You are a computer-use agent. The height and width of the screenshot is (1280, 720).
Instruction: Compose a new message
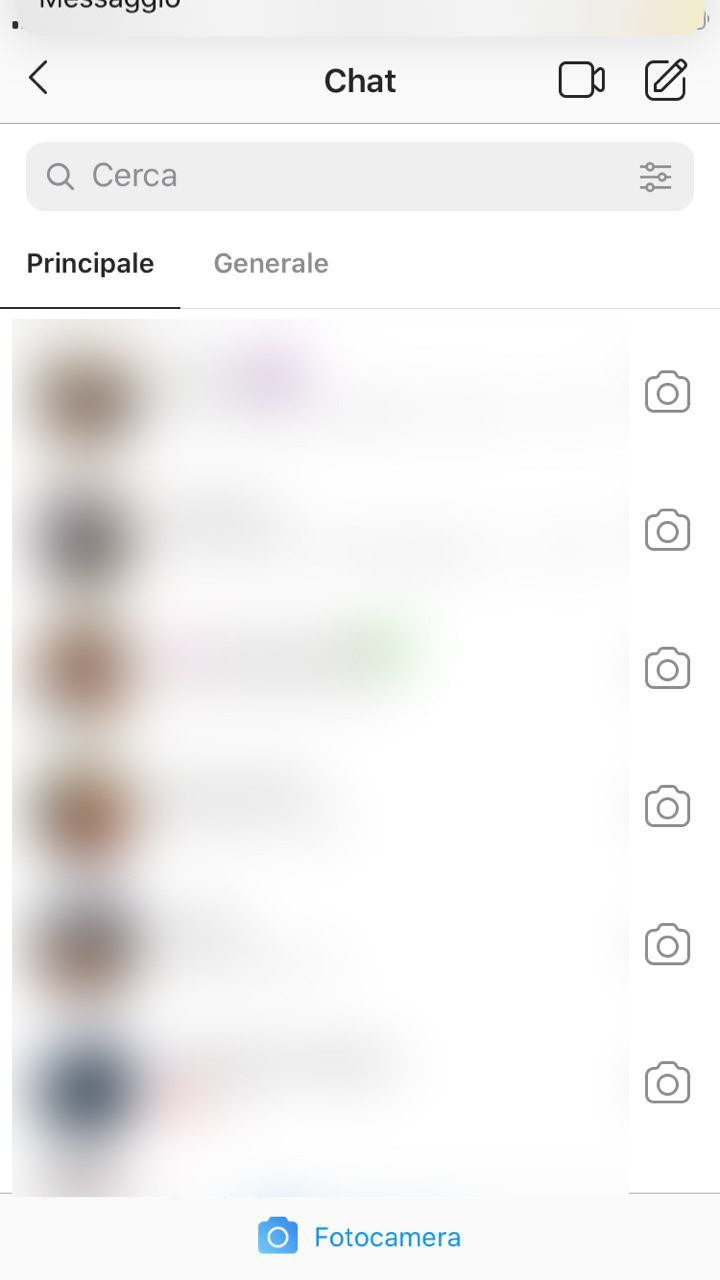coord(666,80)
